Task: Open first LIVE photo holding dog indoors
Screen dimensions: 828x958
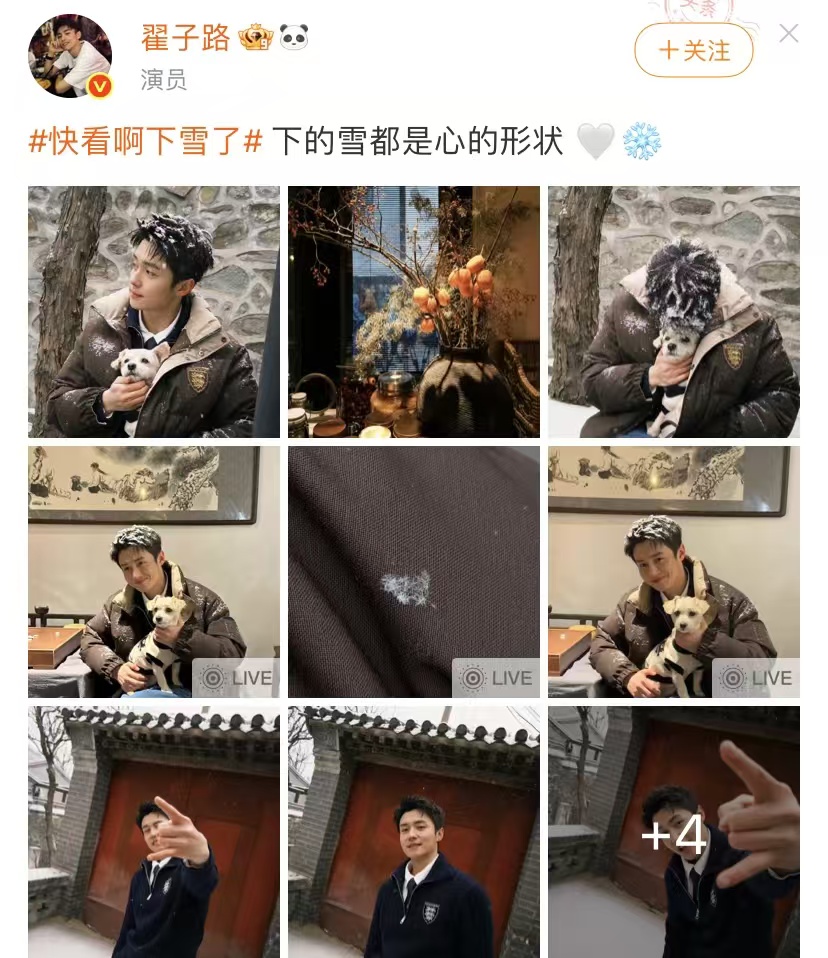Action: [x=154, y=572]
